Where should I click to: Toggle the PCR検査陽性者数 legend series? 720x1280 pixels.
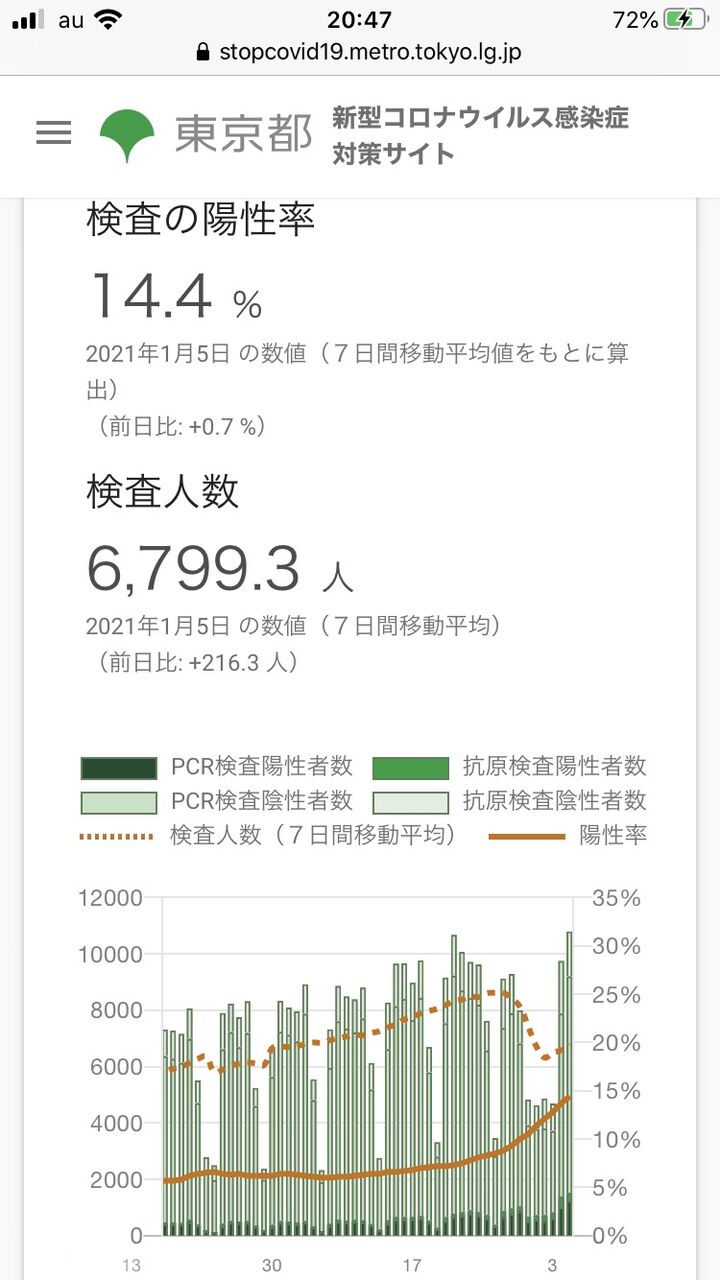click(217, 767)
